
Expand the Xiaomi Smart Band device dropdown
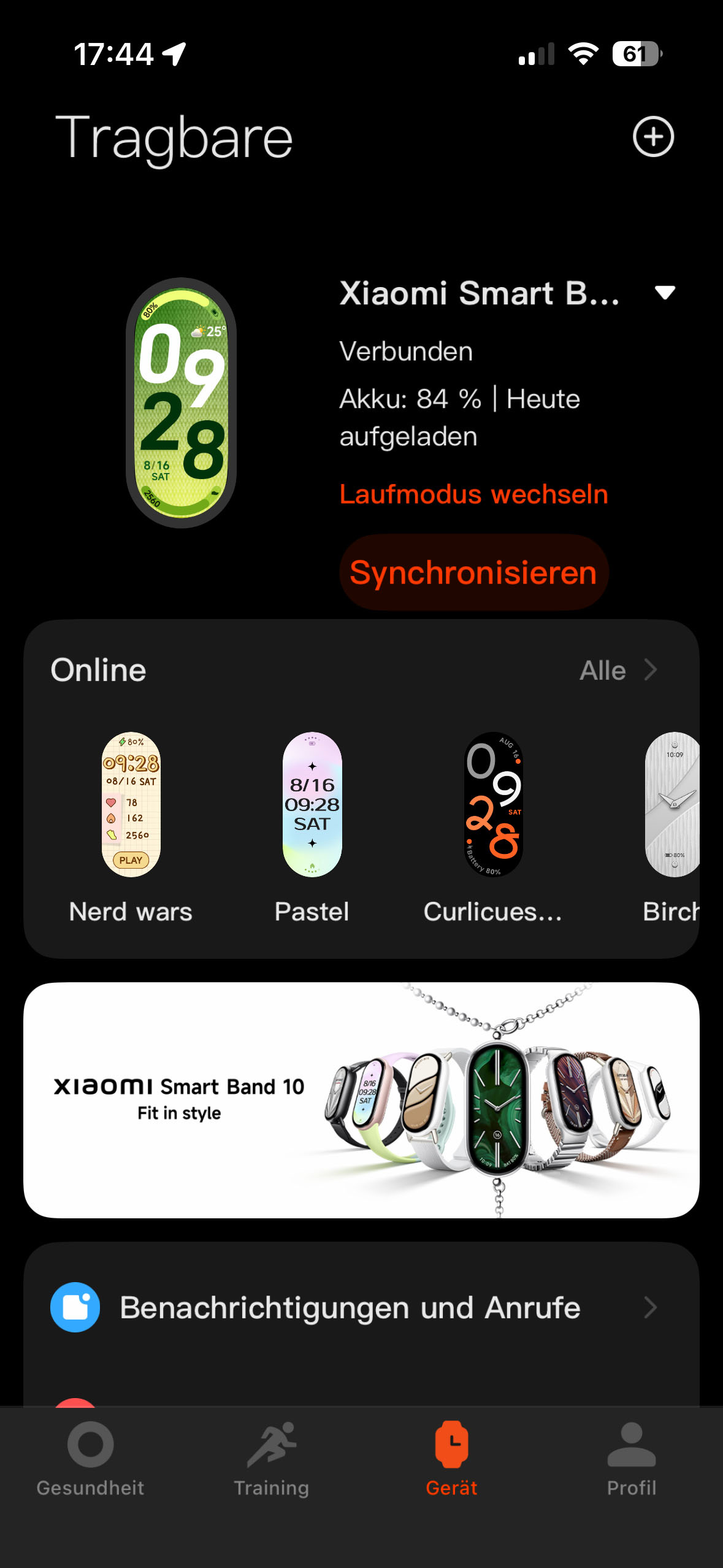tap(665, 293)
